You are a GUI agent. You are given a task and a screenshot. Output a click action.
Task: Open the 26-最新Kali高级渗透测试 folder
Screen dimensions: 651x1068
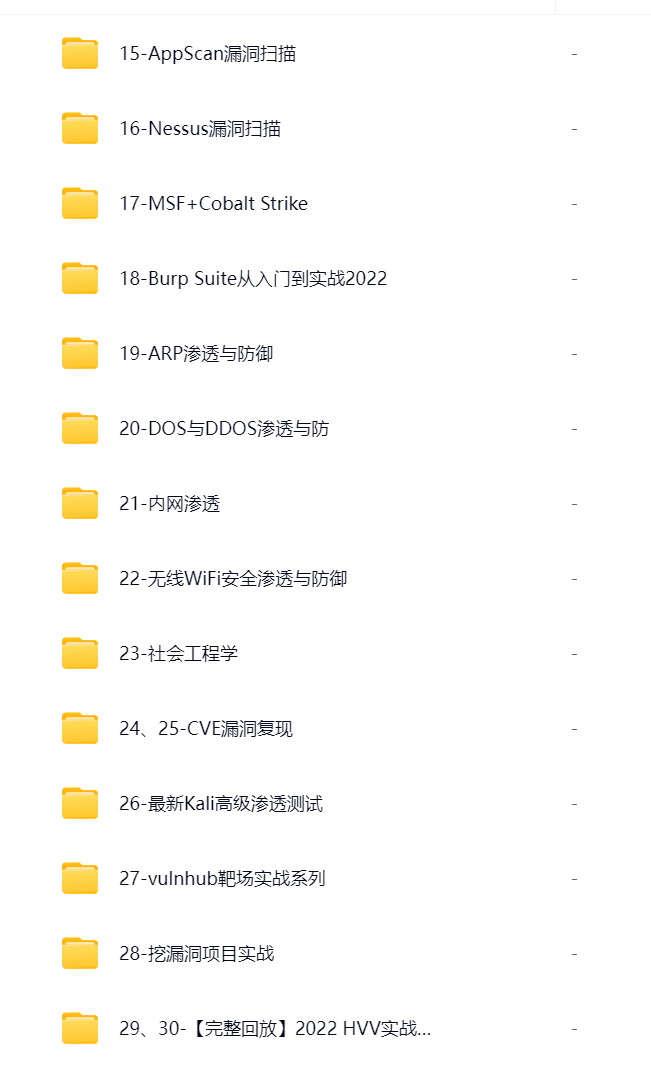[221, 804]
